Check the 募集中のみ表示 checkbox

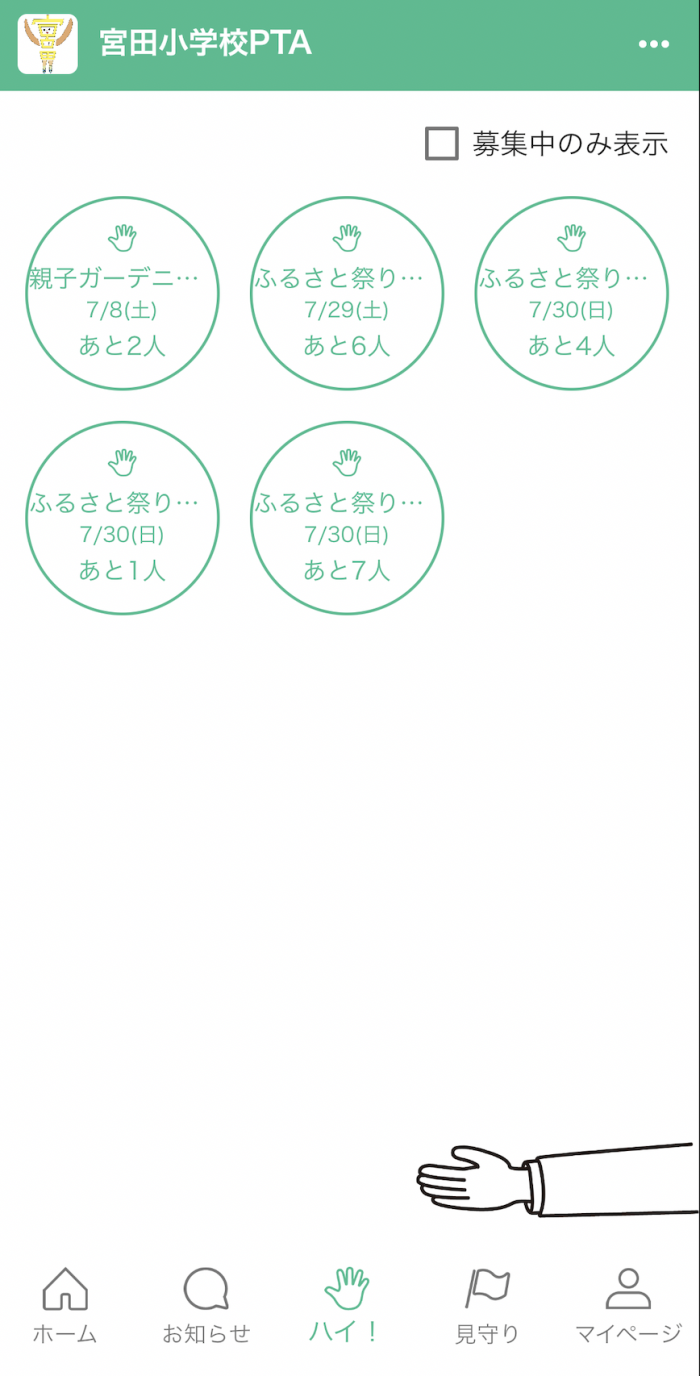click(442, 144)
